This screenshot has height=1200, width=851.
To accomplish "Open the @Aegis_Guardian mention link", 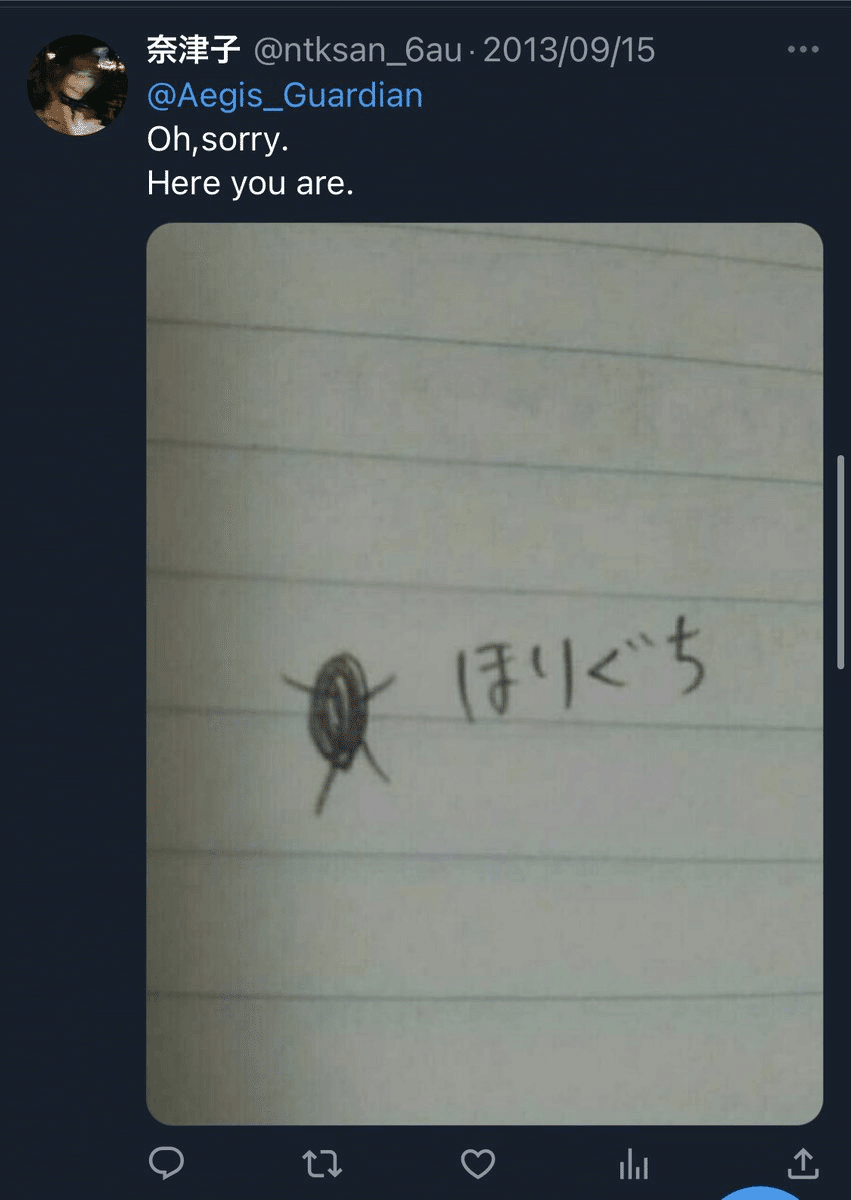I will [x=285, y=96].
